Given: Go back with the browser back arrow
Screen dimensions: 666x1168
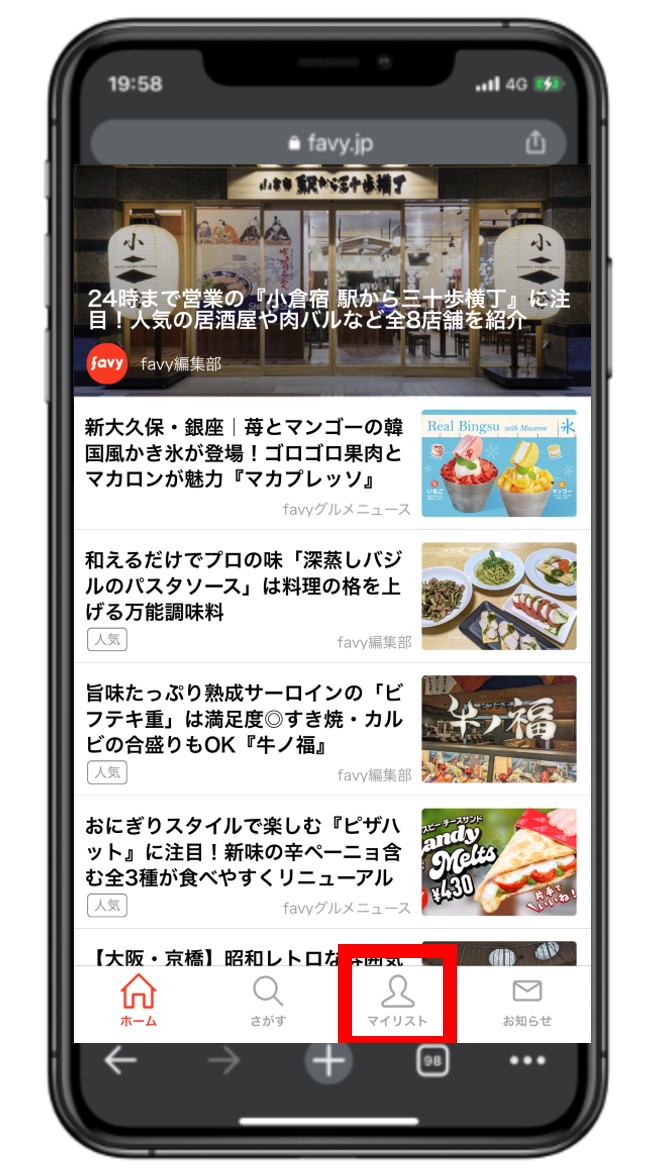Looking at the screenshot, I should [x=120, y=1061].
